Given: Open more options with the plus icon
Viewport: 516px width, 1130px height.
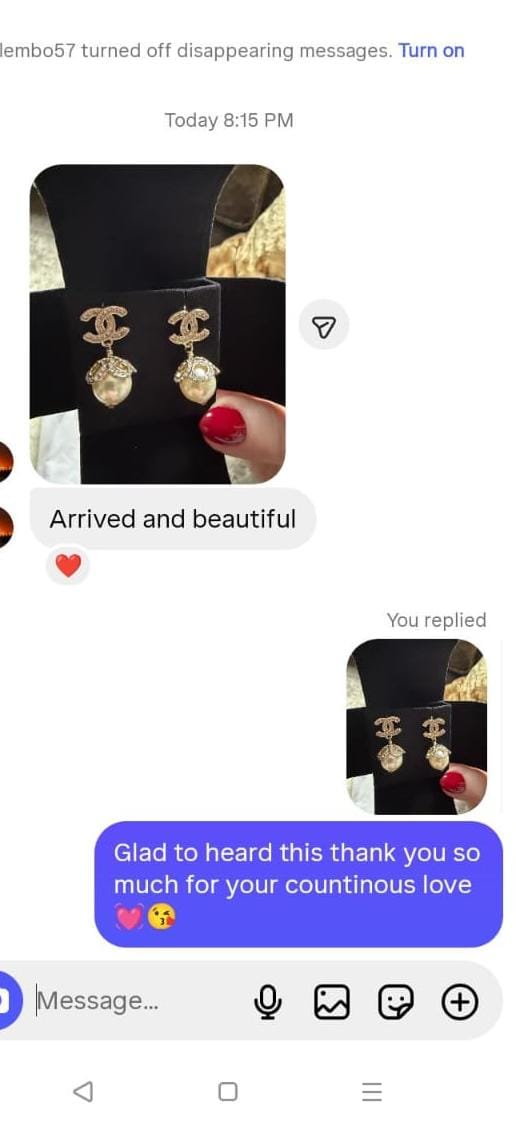Looking at the screenshot, I should click(x=459, y=1002).
